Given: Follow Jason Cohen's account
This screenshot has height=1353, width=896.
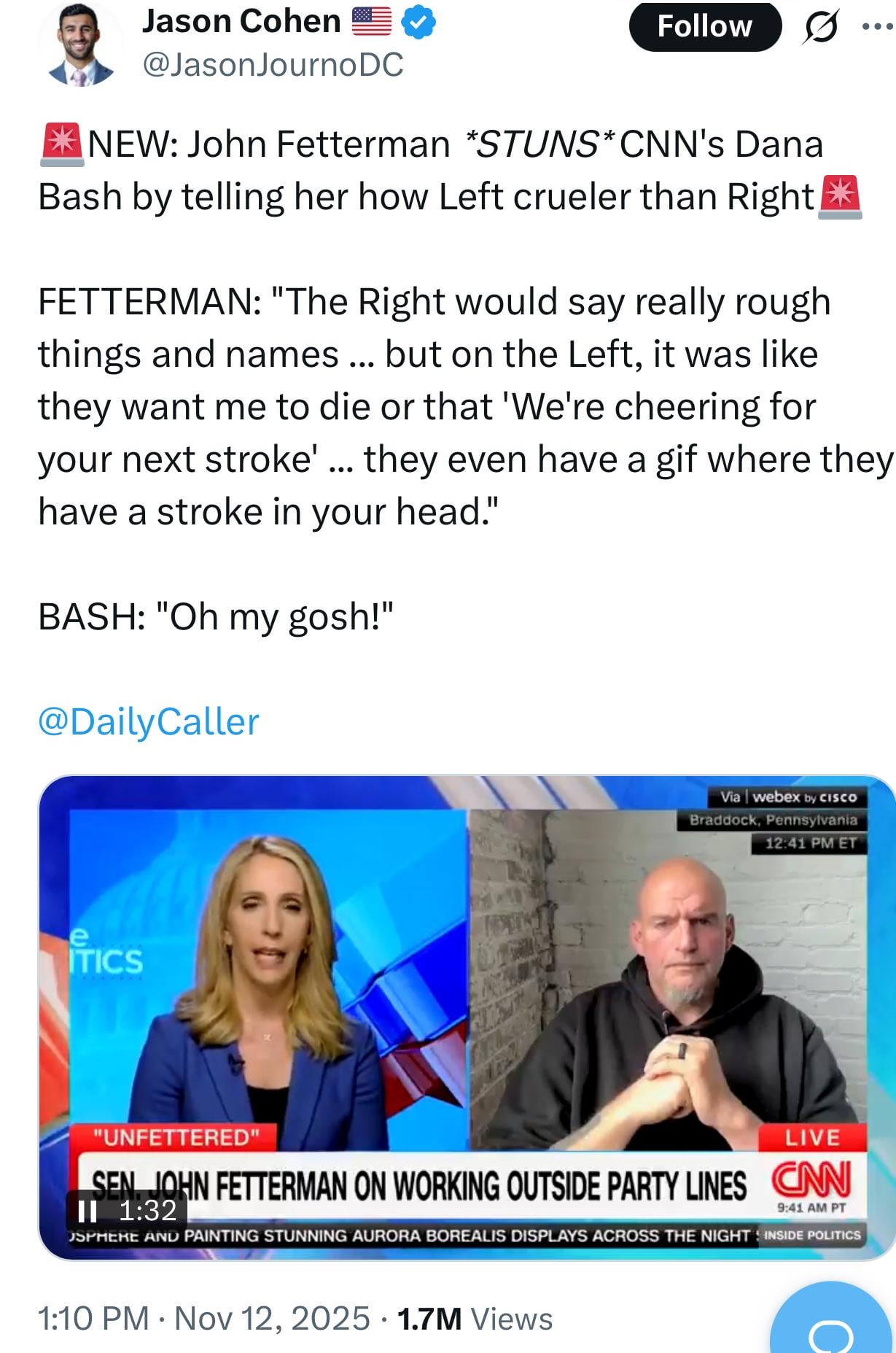Looking at the screenshot, I should pyautogui.click(x=704, y=27).
